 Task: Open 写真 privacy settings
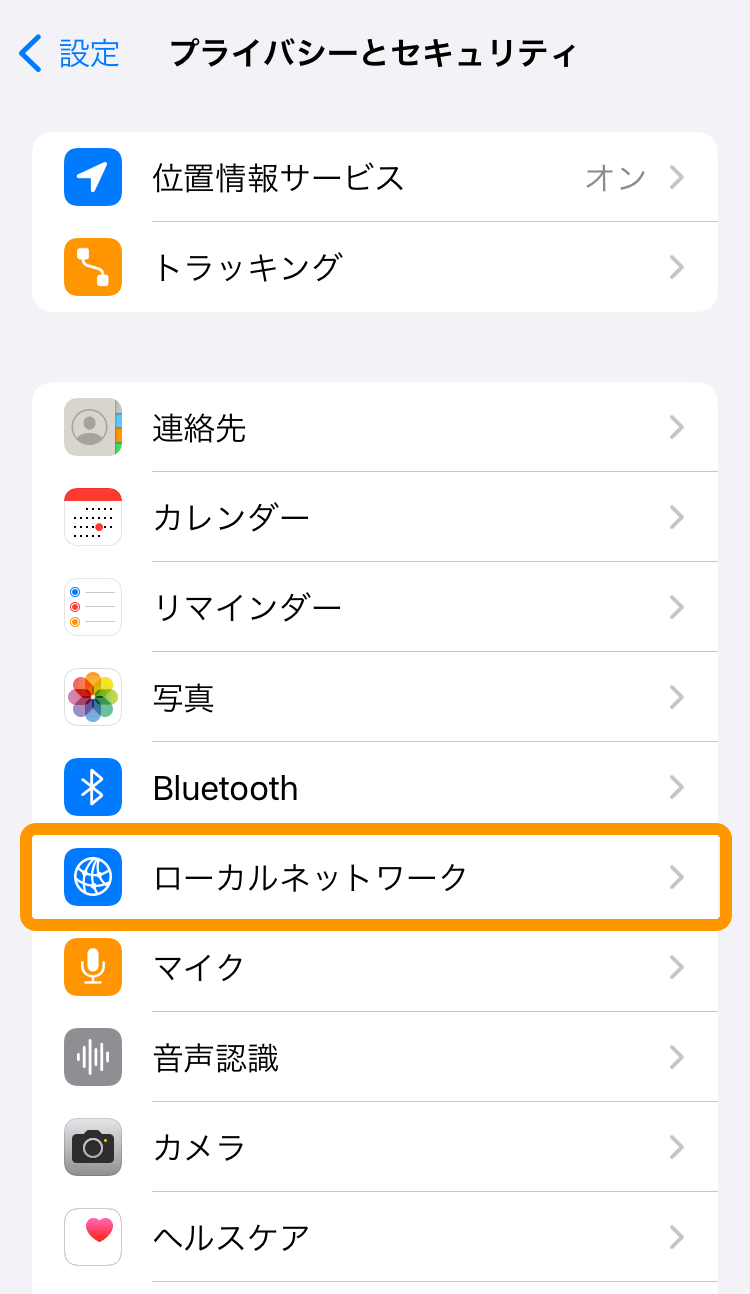pos(375,697)
